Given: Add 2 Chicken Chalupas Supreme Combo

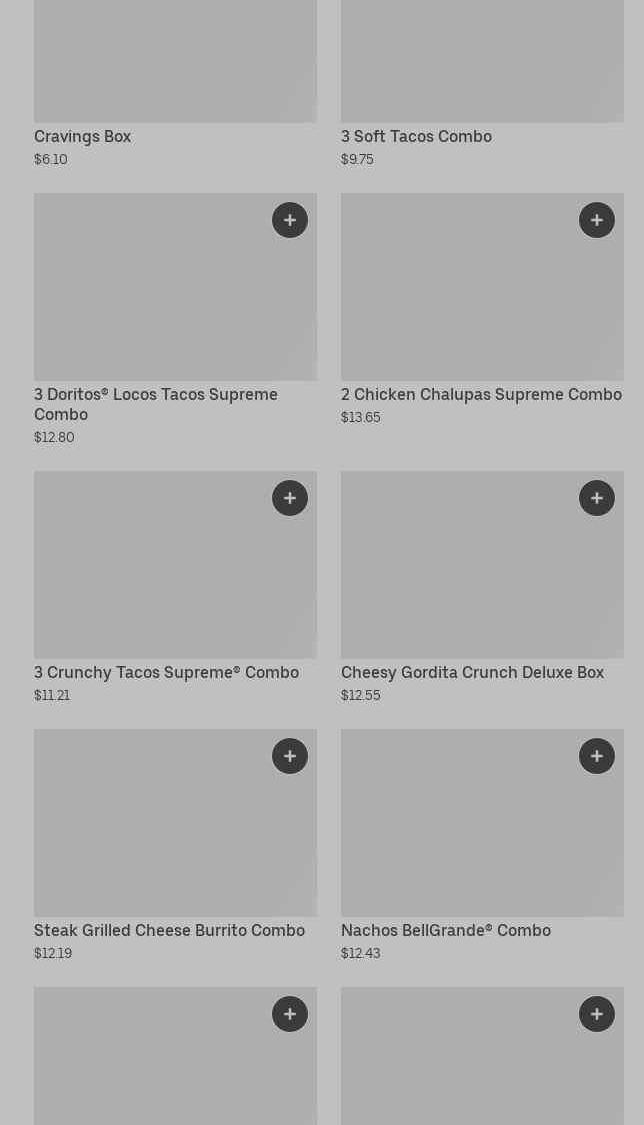Looking at the screenshot, I should [x=597, y=220].
